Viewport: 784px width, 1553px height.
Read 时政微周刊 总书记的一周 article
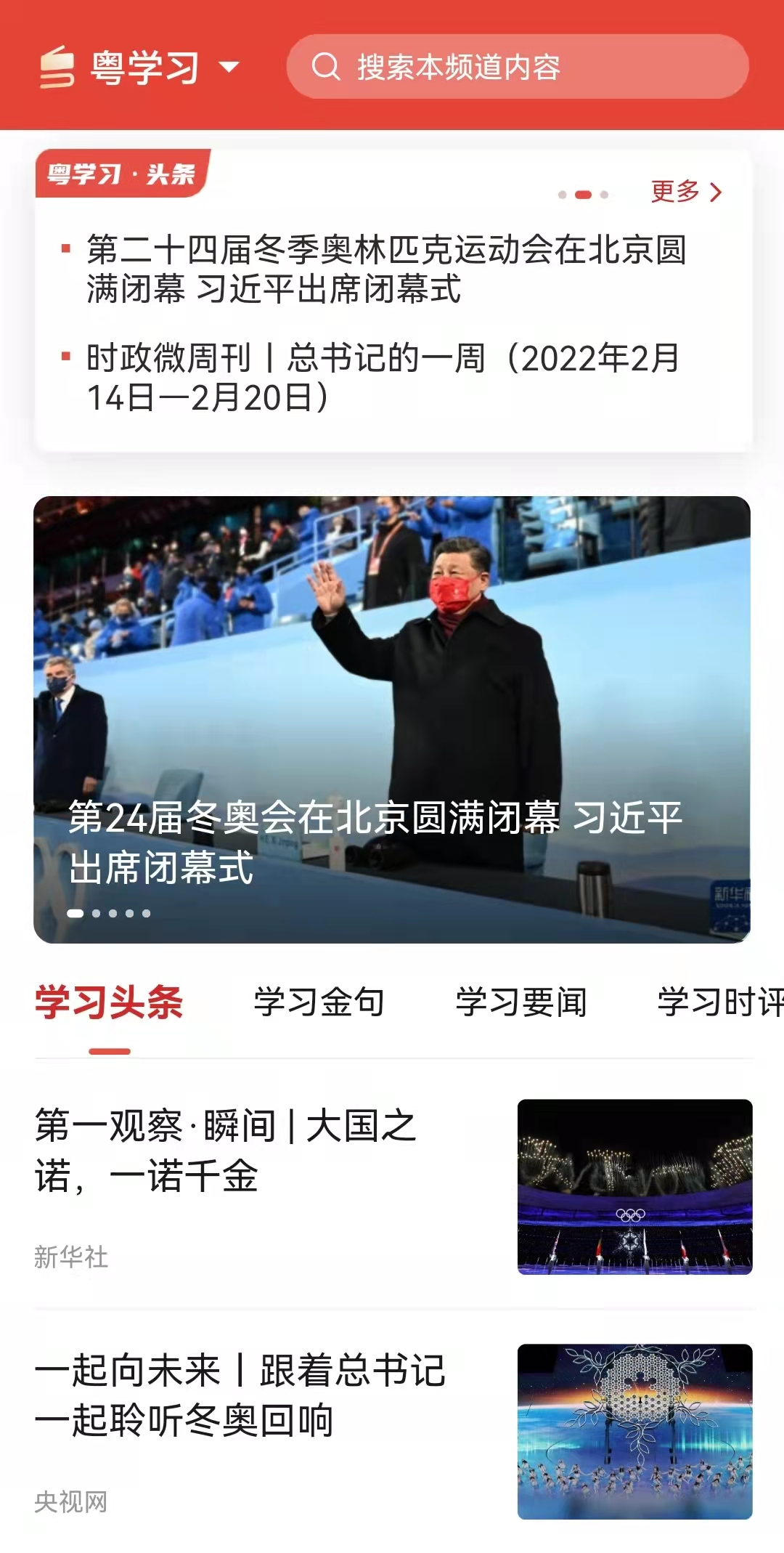(382, 377)
